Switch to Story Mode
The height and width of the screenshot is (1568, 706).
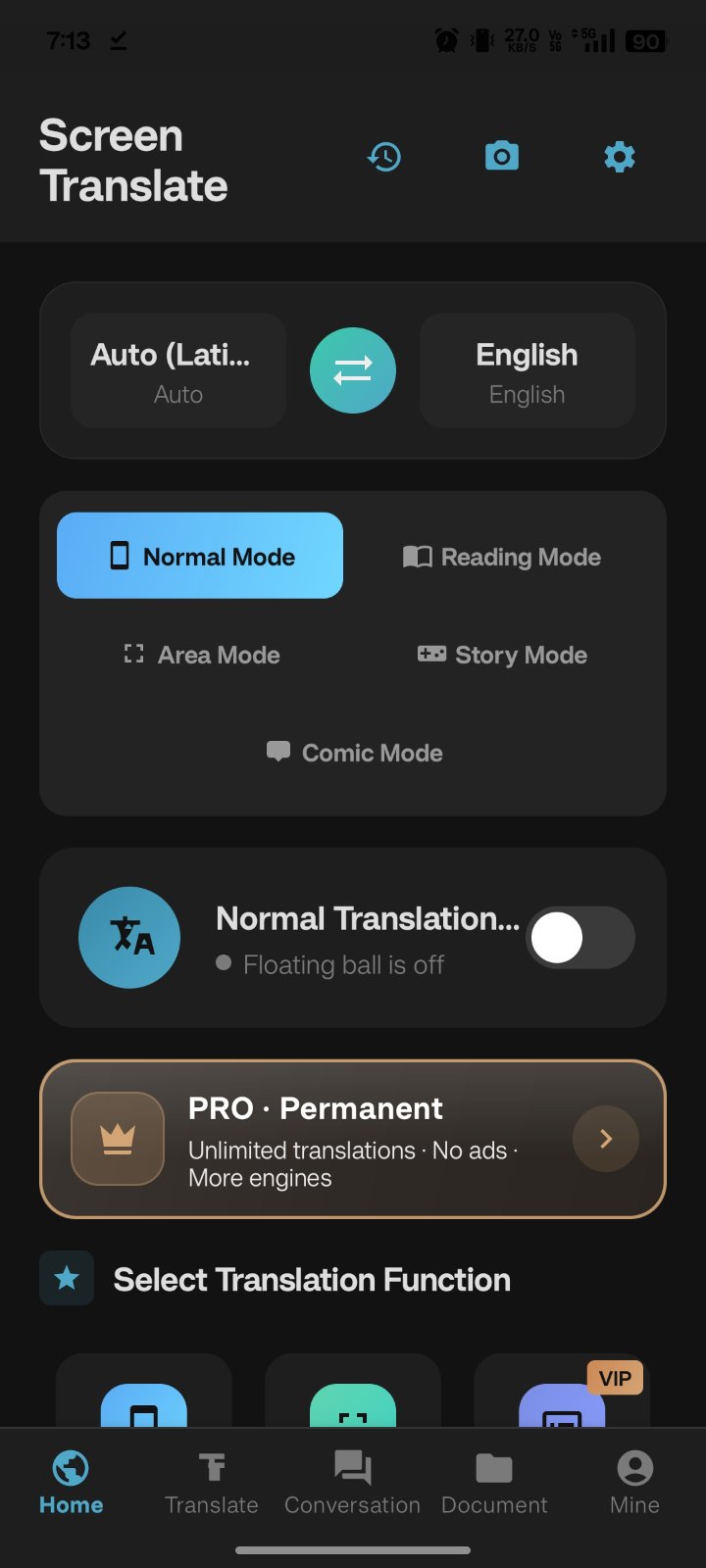tap(502, 655)
